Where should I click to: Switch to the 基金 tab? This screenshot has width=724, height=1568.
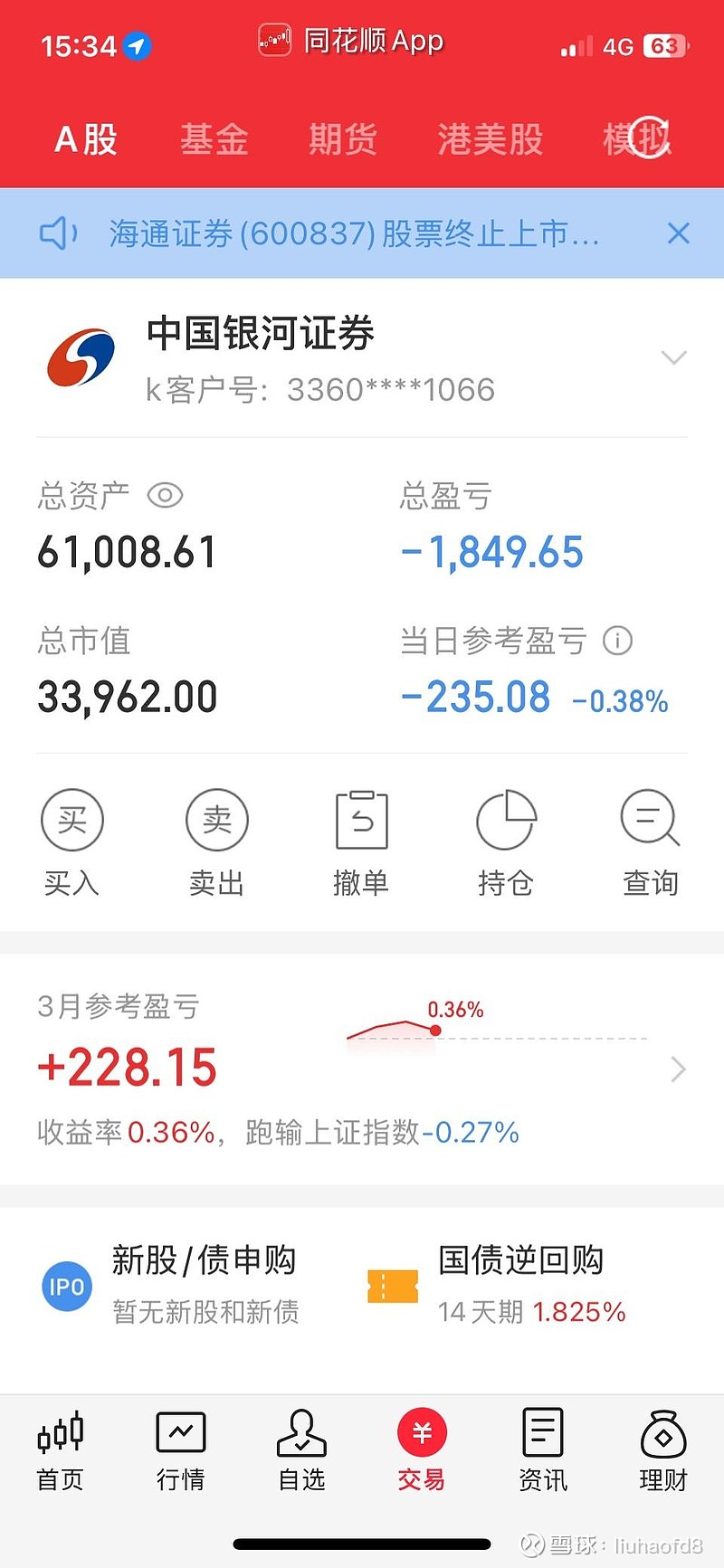[214, 140]
